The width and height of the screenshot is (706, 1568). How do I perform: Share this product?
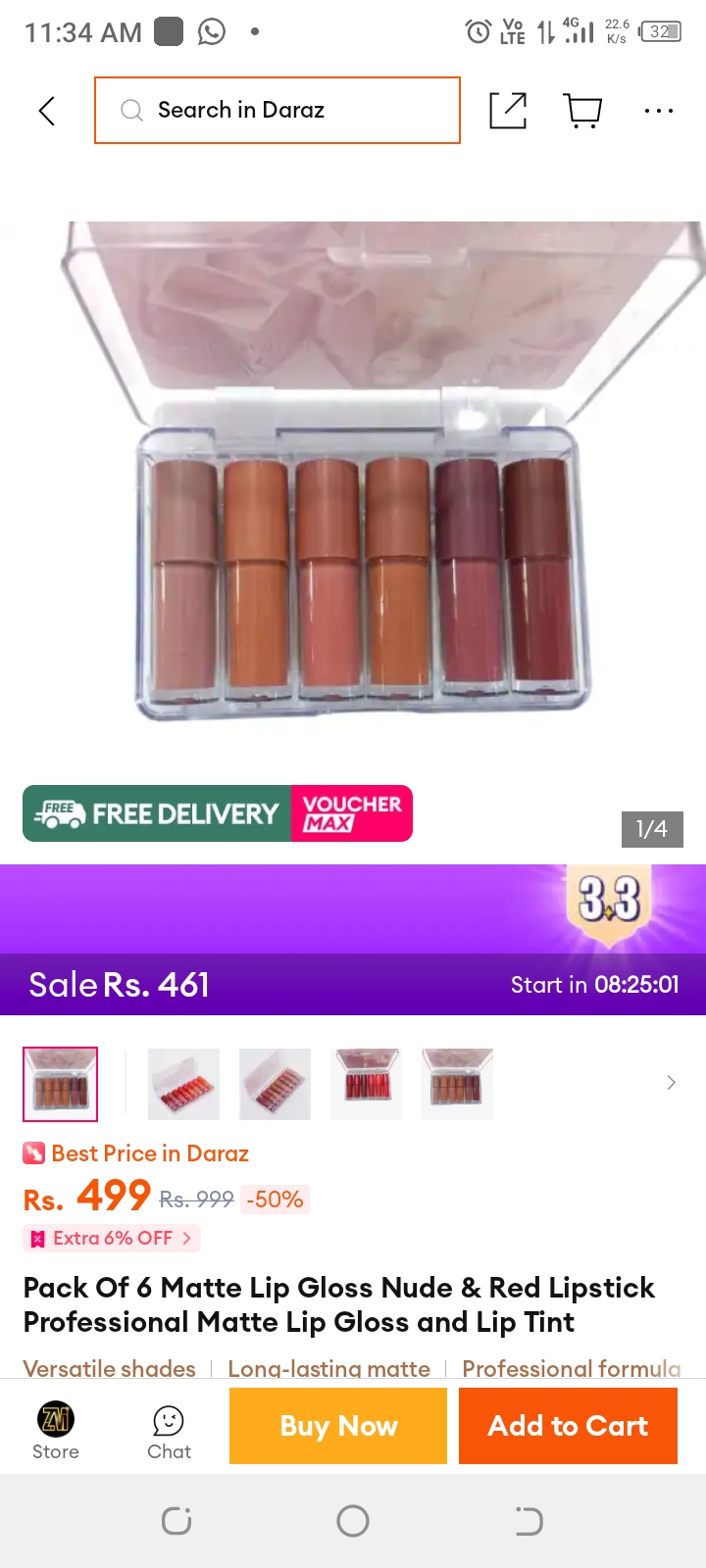tap(508, 111)
